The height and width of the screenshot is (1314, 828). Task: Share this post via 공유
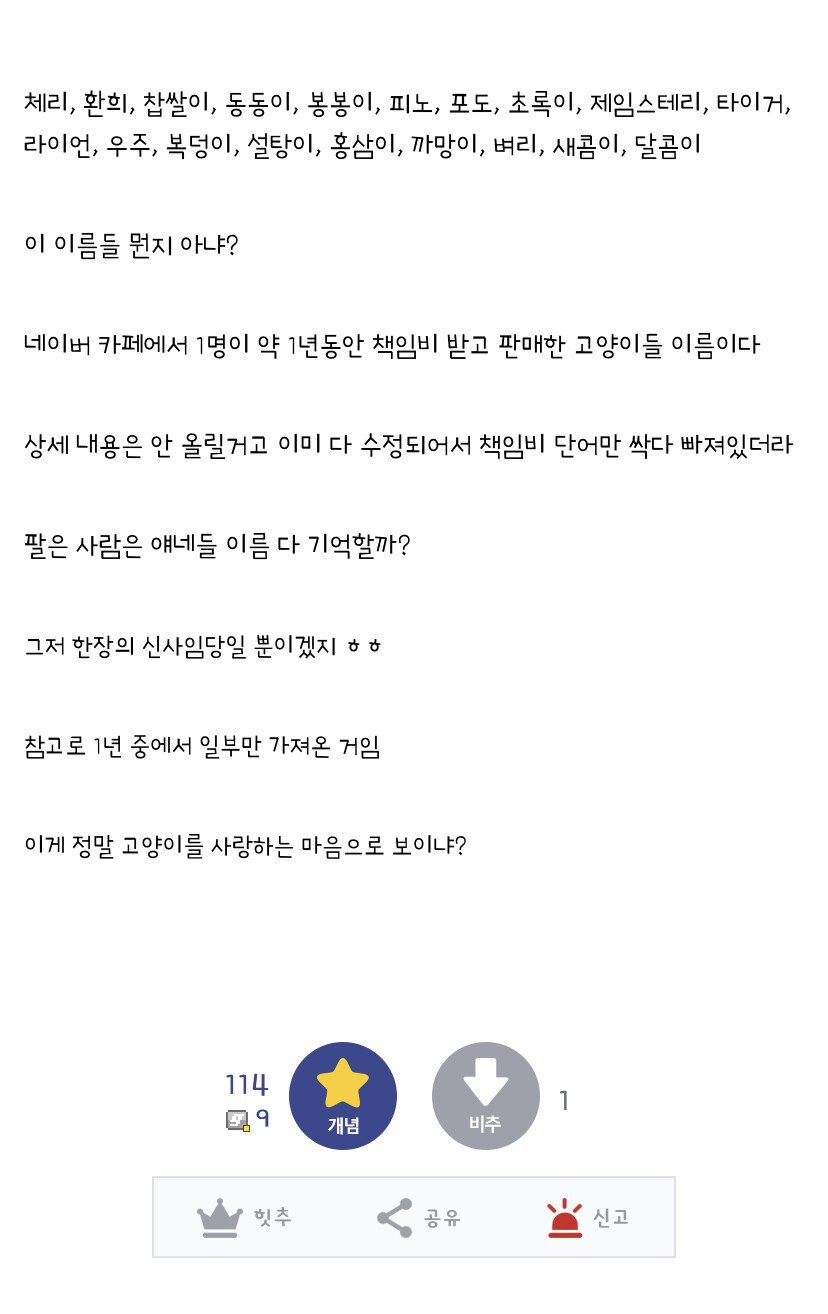(418, 1217)
